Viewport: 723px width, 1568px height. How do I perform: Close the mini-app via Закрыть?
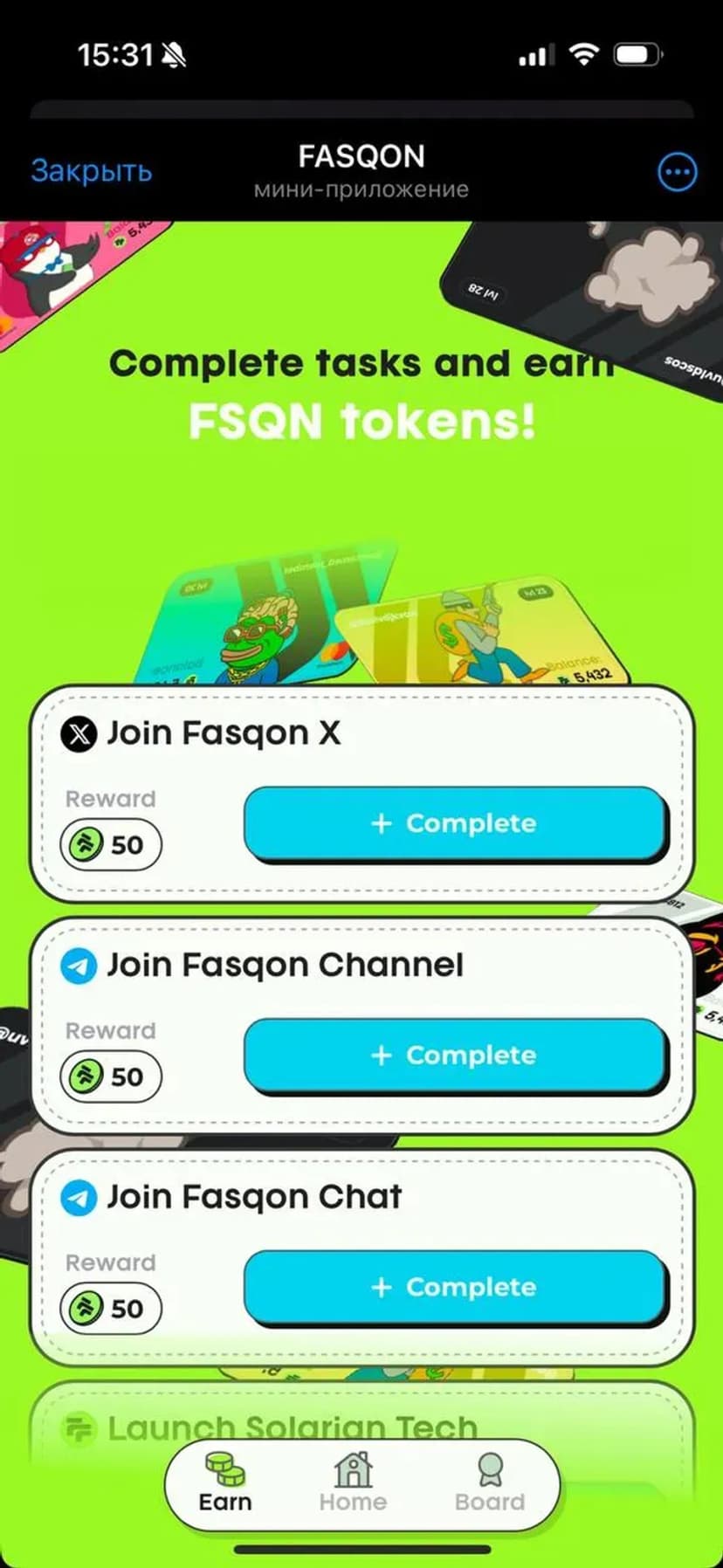coord(91,171)
